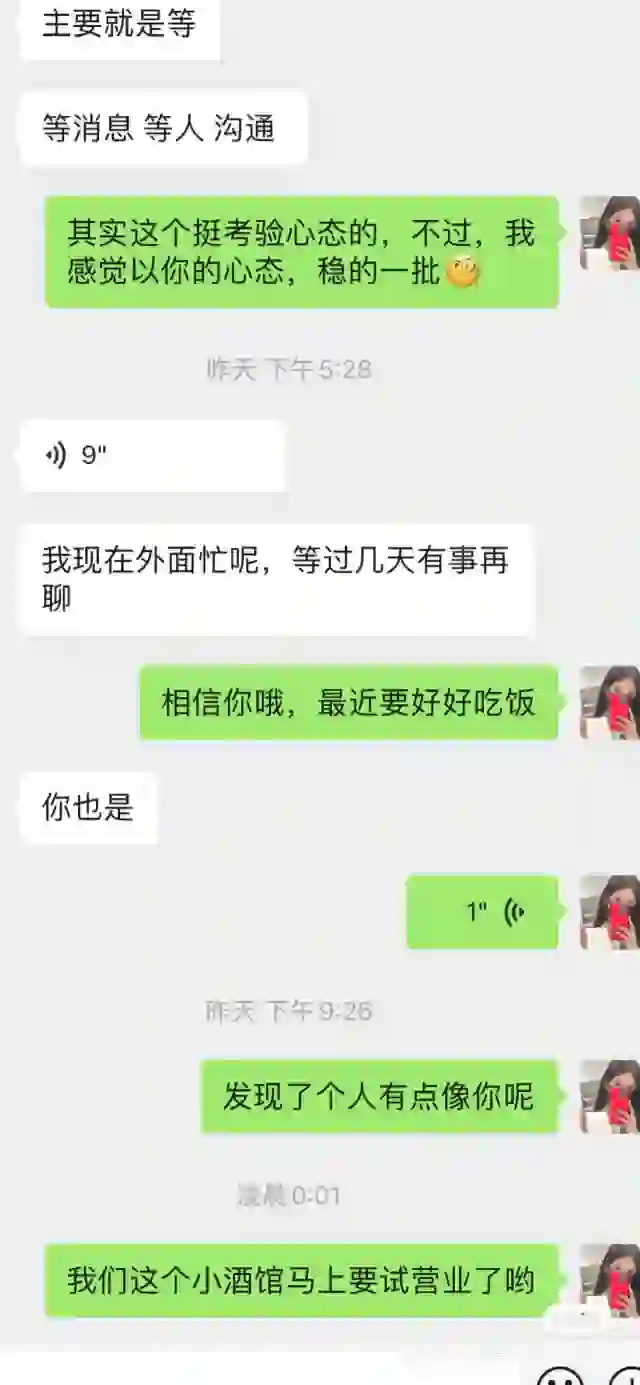Focus the message input field

[x=260, y=1372]
